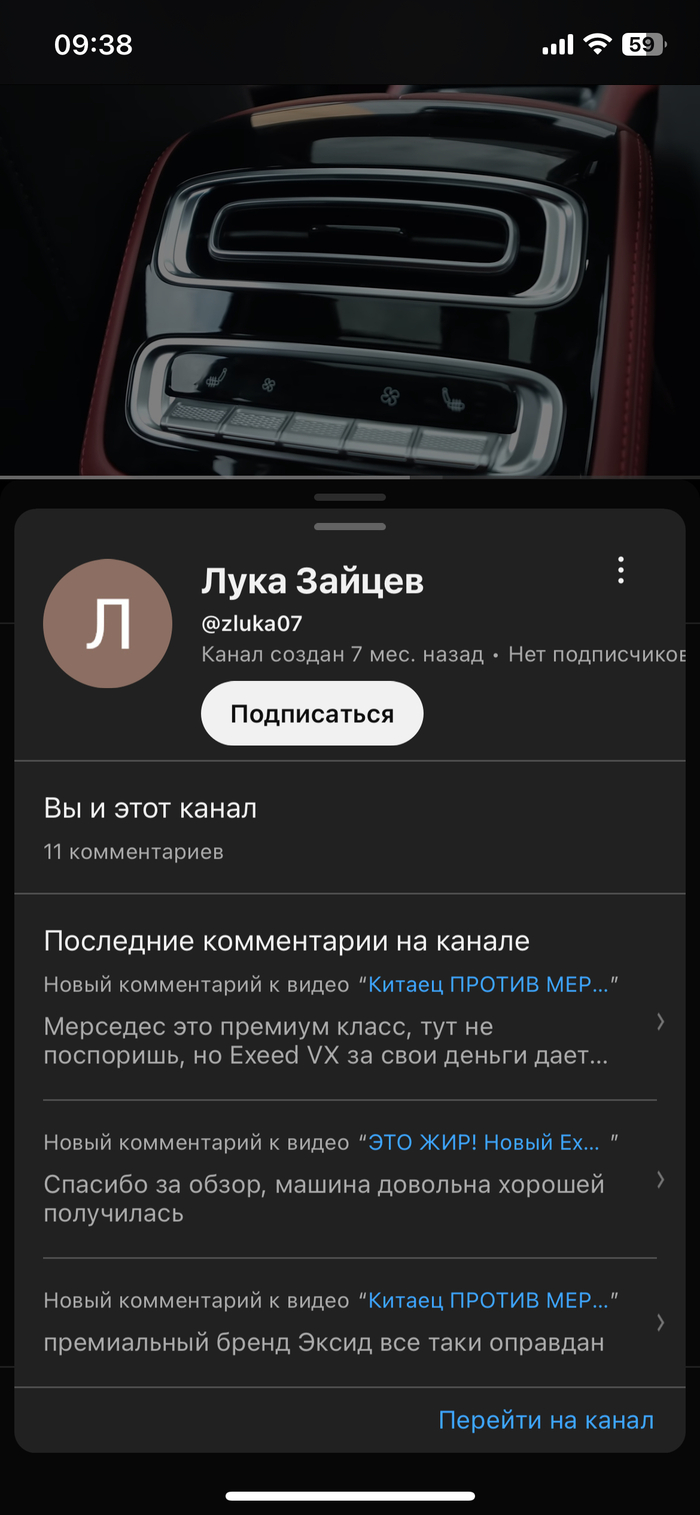Tap the video player above the sheet
This screenshot has height=1515, width=700.
pyautogui.click(x=350, y=280)
